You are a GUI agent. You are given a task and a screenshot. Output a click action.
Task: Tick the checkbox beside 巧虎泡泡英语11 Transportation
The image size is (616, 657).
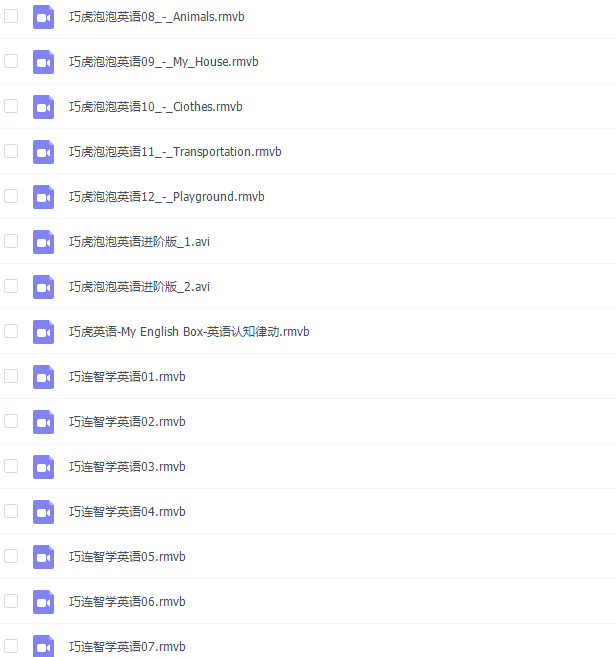pos(11,151)
